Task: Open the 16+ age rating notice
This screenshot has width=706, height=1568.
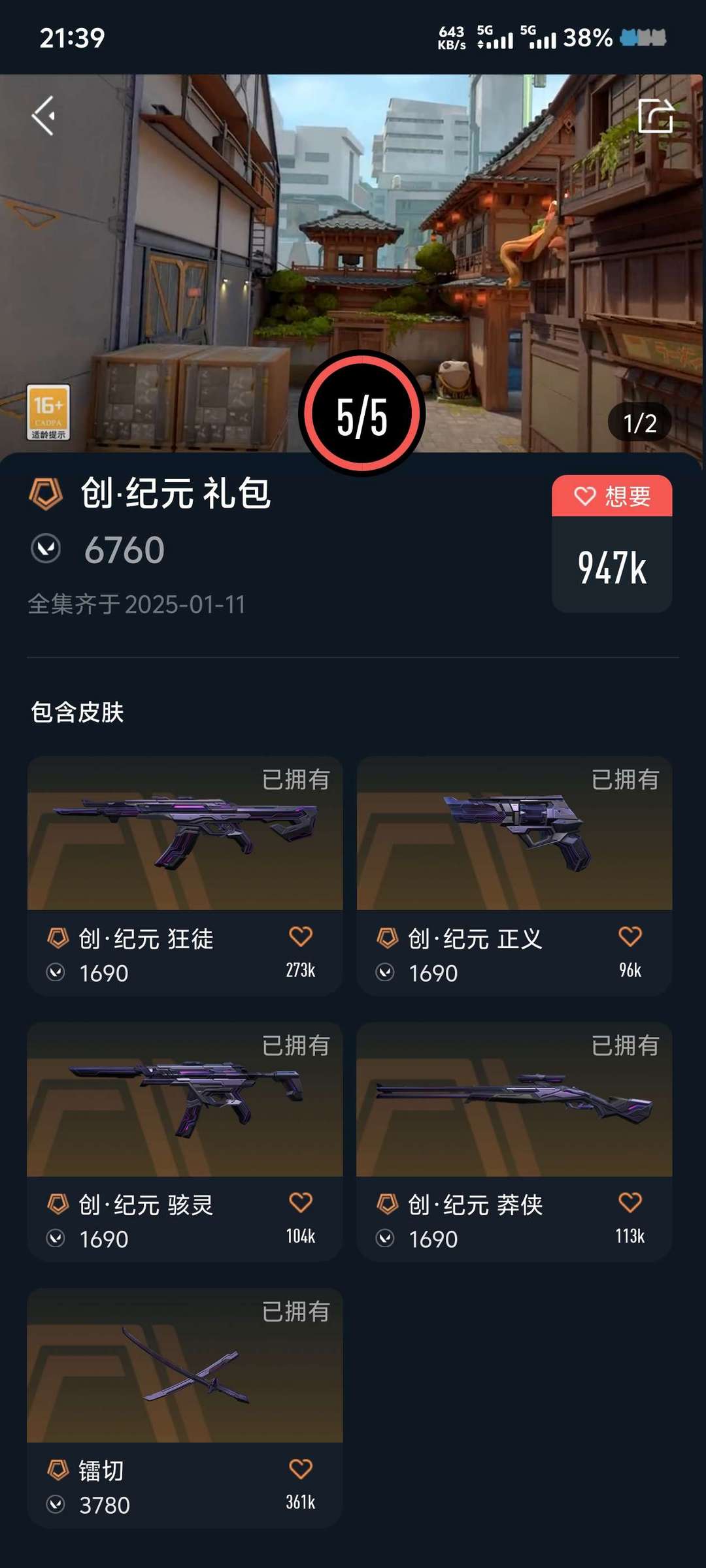Action: 48,412
